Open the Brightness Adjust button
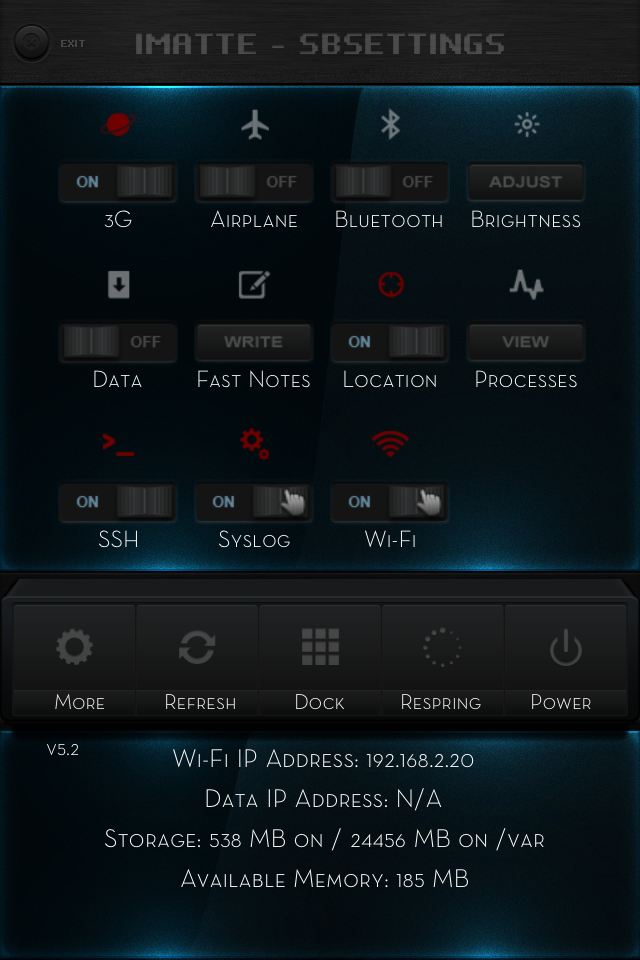The image size is (640, 960). coord(526,182)
